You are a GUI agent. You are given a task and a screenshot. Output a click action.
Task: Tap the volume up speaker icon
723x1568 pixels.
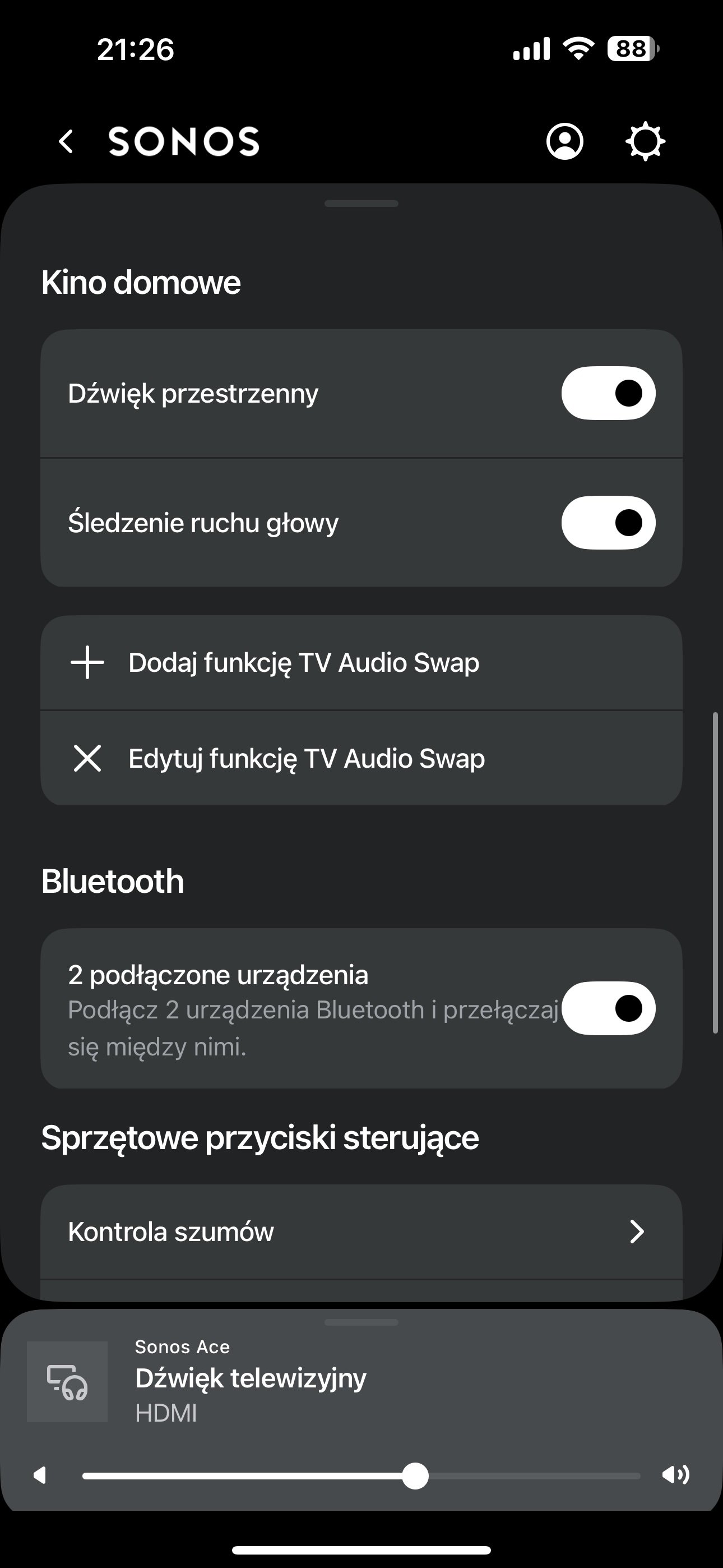tap(675, 1474)
